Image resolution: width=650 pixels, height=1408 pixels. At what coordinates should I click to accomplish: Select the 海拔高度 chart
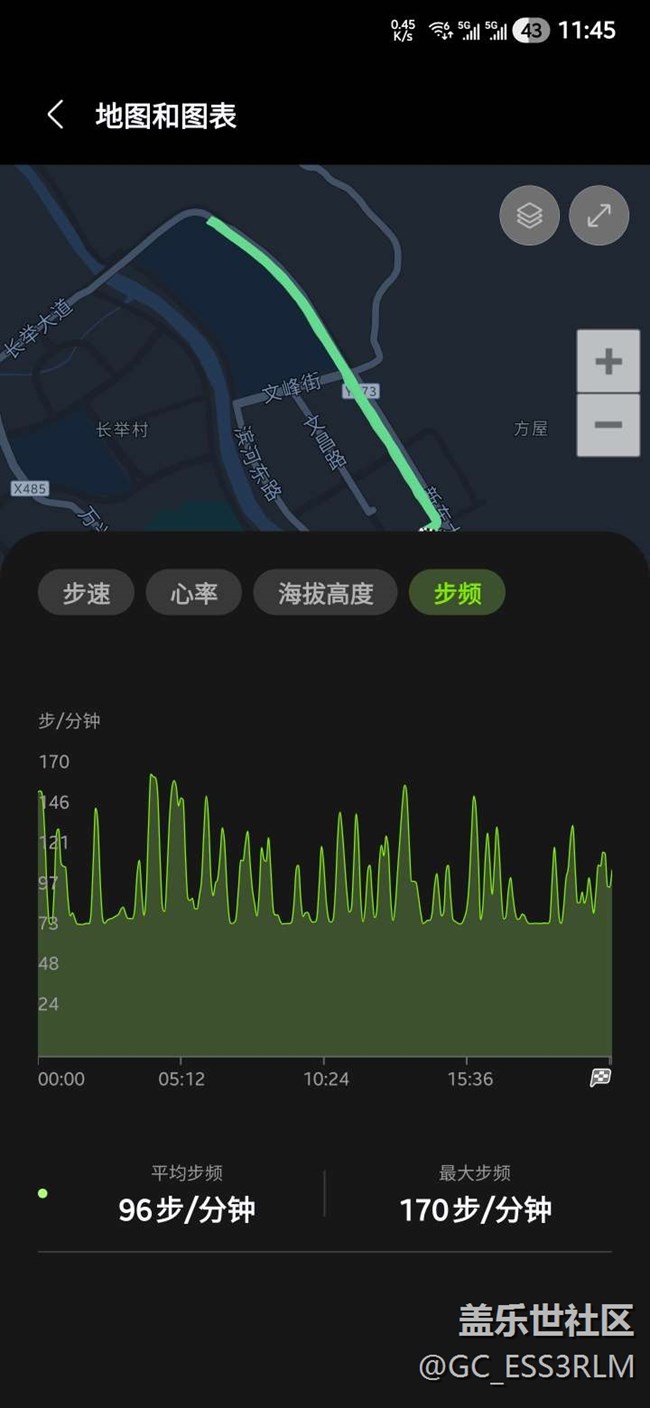(x=325, y=594)
